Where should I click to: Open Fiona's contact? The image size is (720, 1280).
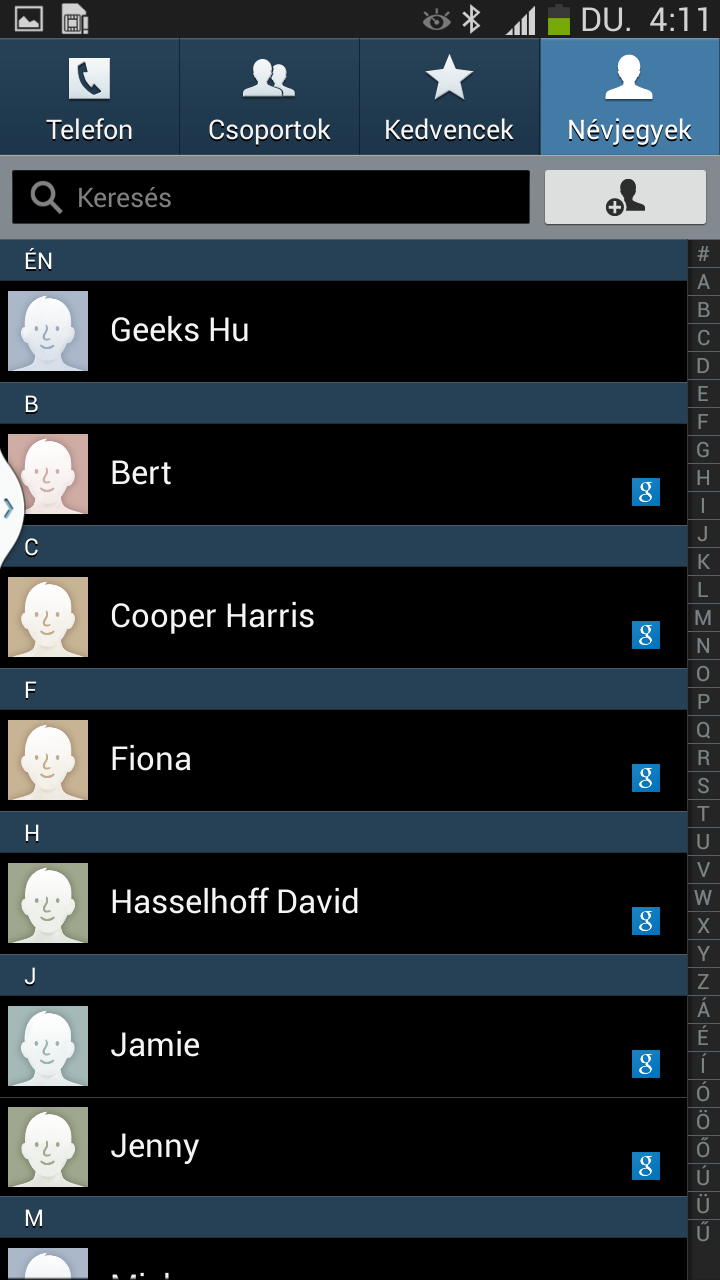tap(340, 760)
